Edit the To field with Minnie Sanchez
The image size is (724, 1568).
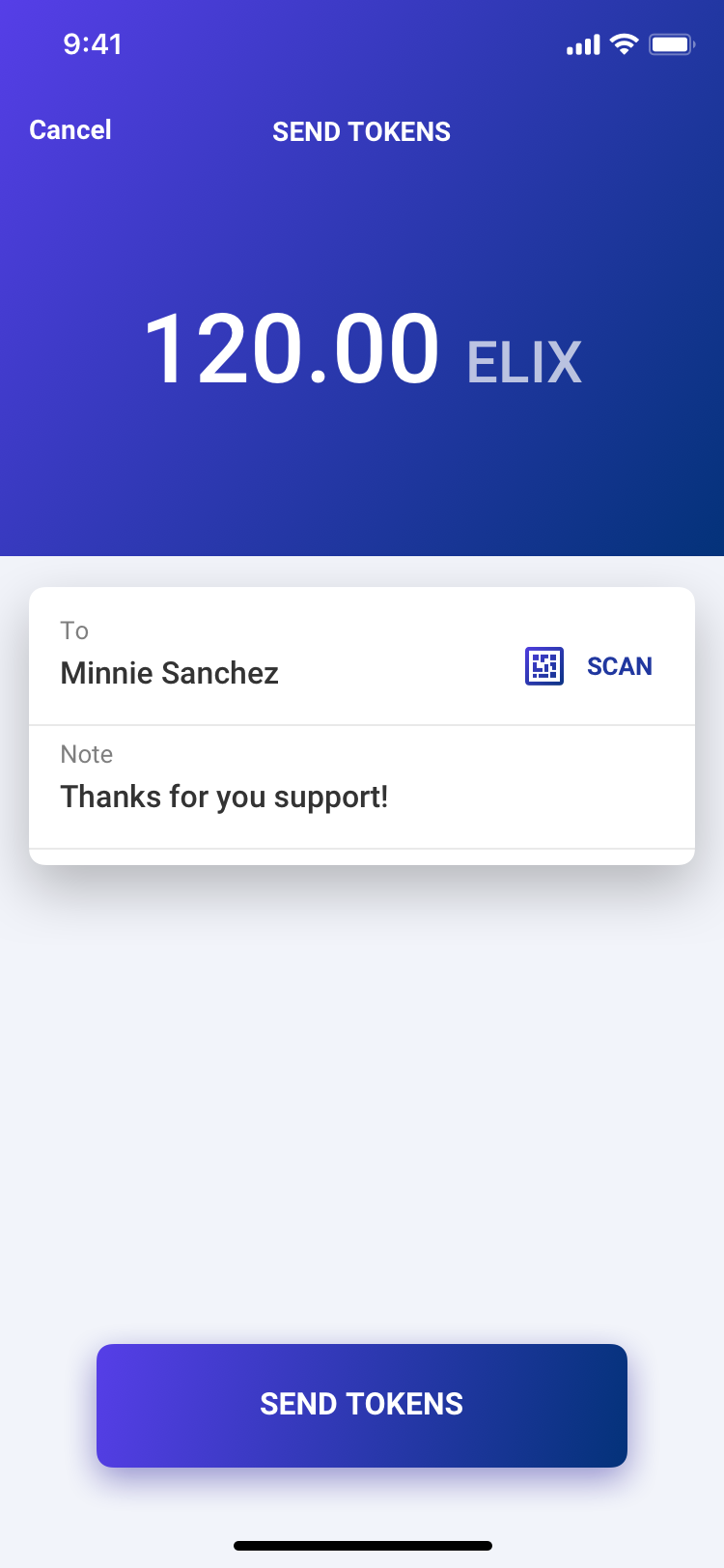pos(170,673)
